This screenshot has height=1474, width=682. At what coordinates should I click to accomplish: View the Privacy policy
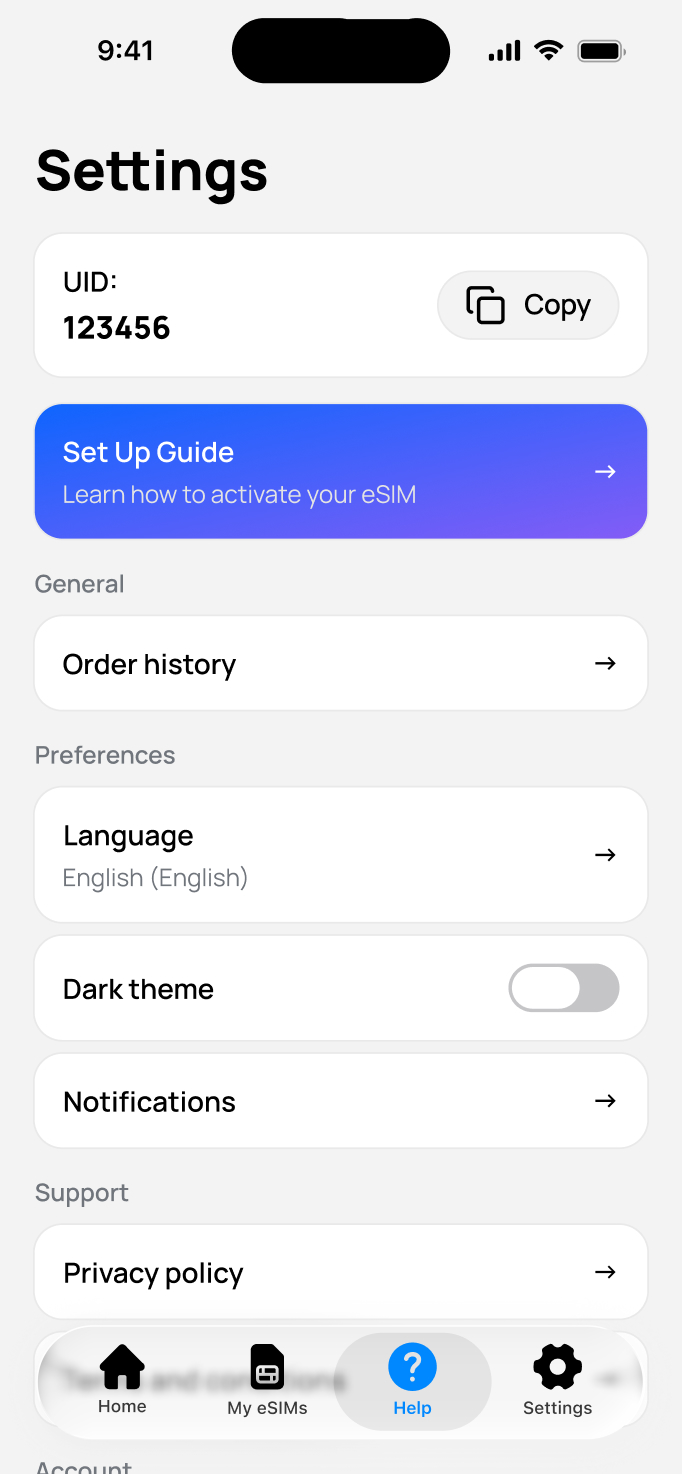[340, 1272]
